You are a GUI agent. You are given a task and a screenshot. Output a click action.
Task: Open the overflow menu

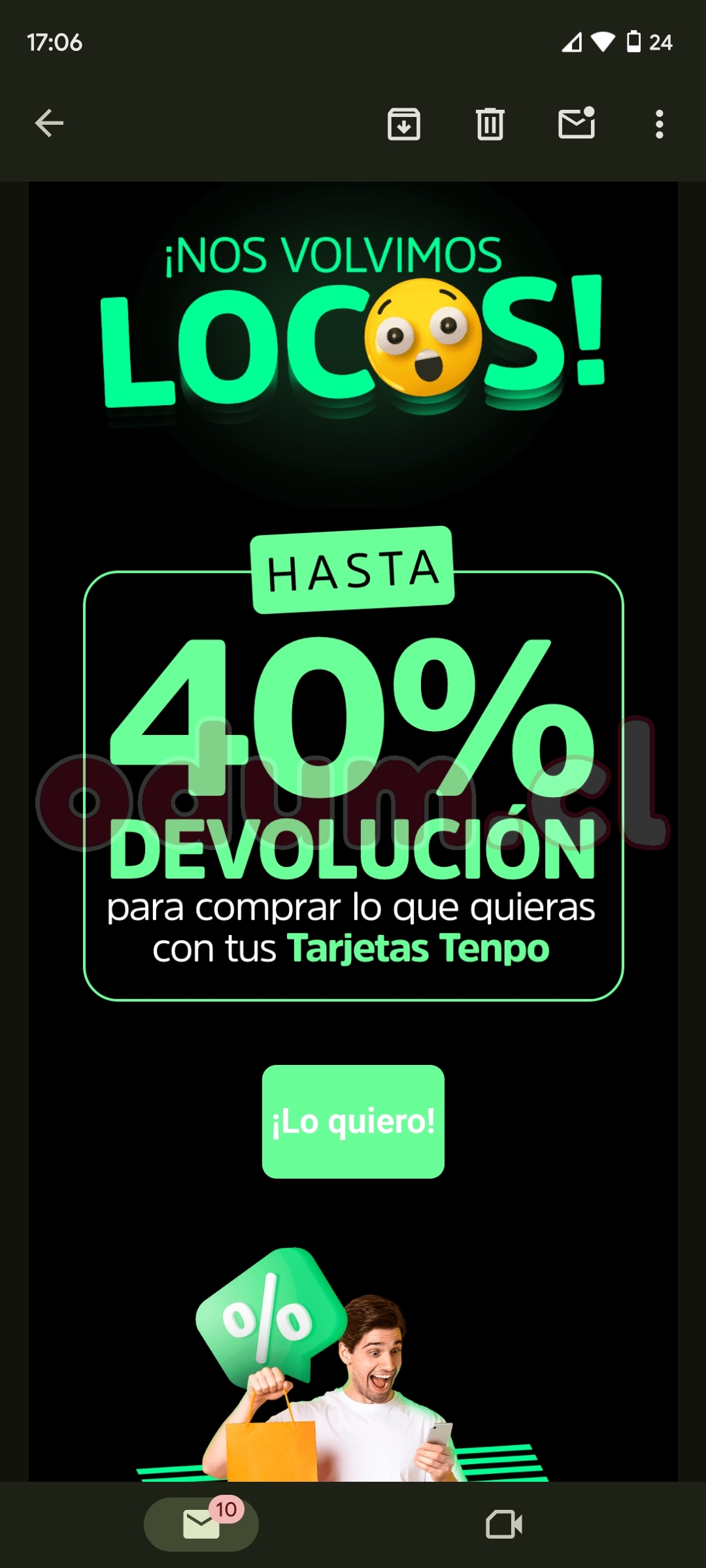[x=659, y=123]
